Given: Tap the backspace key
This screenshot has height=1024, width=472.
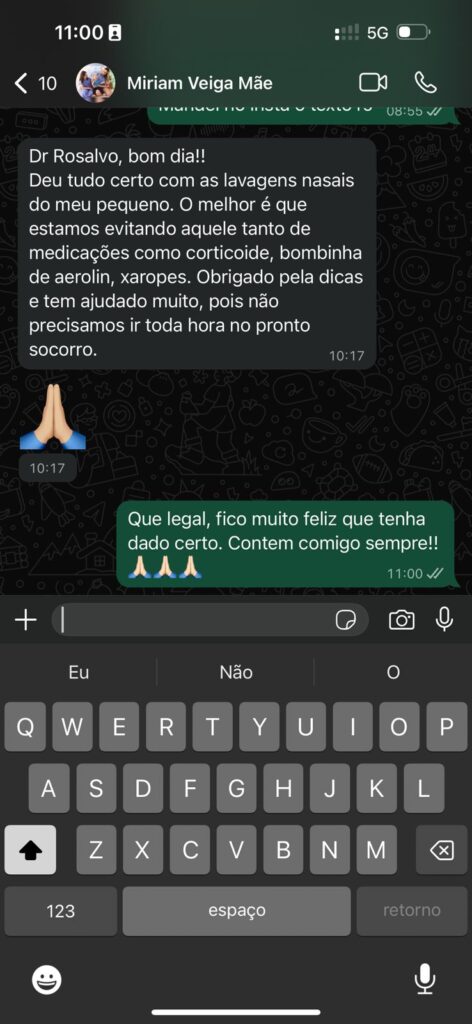Looking at the screenshot, I should (441, 850).
